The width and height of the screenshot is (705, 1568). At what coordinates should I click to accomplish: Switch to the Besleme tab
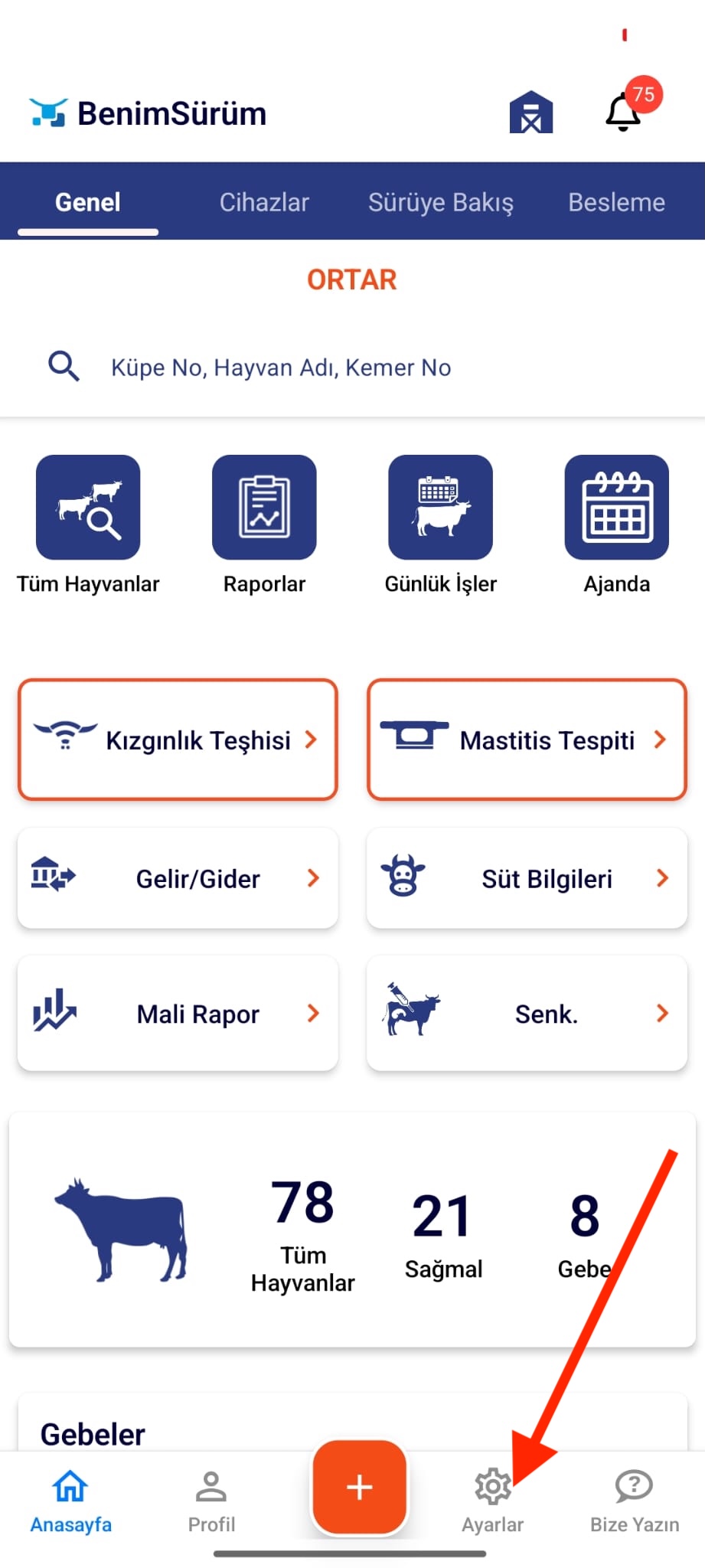pos(616,202)
